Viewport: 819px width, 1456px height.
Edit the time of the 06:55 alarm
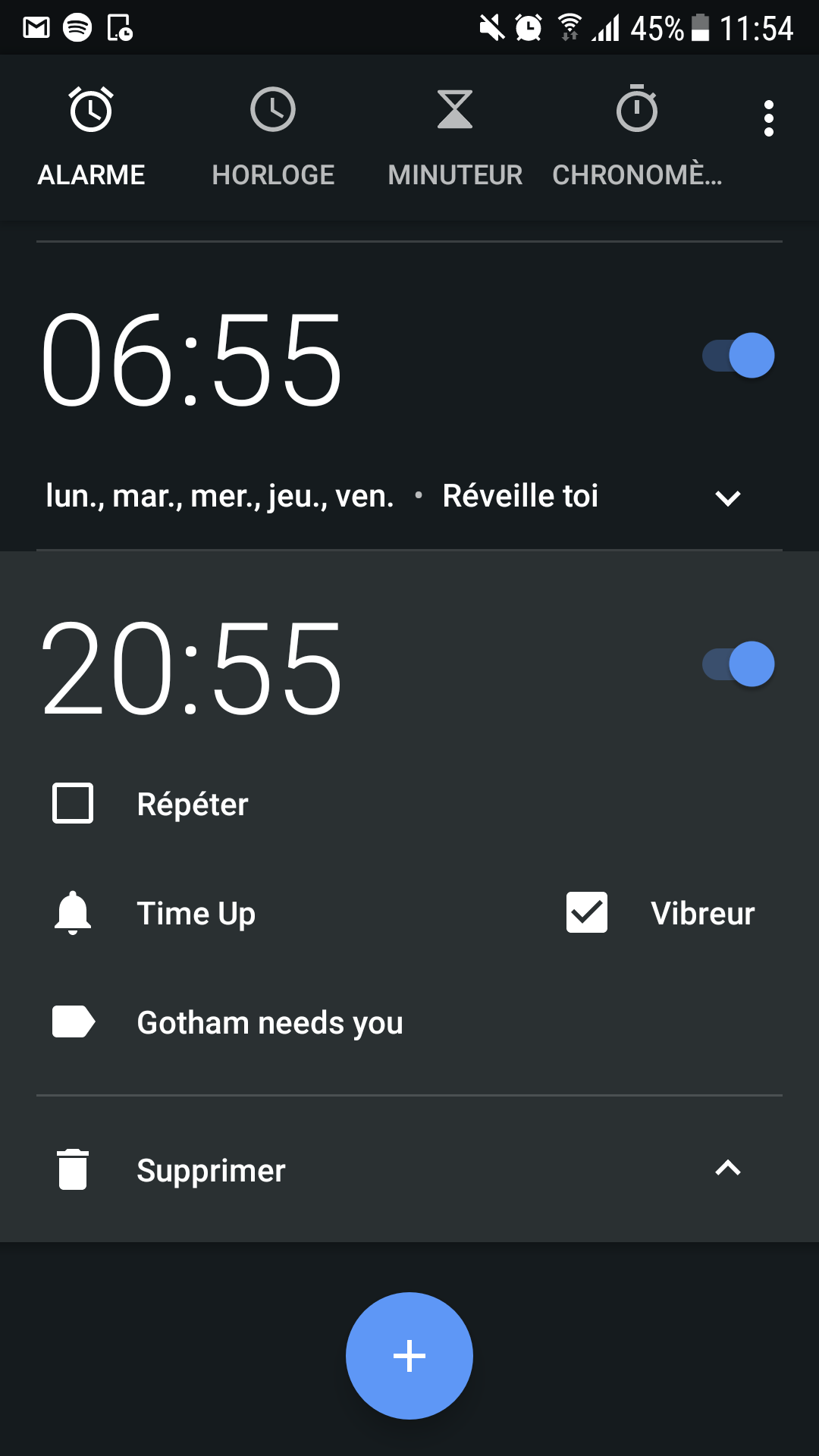(192, 359)
